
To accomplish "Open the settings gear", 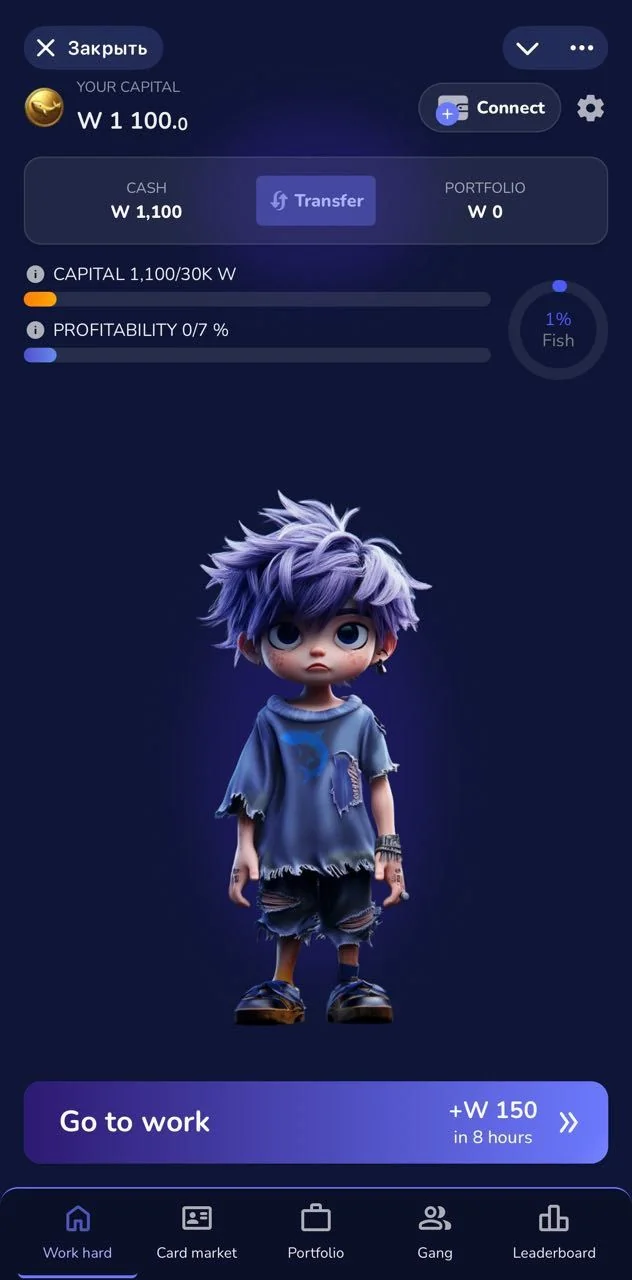I will point(591,108).
